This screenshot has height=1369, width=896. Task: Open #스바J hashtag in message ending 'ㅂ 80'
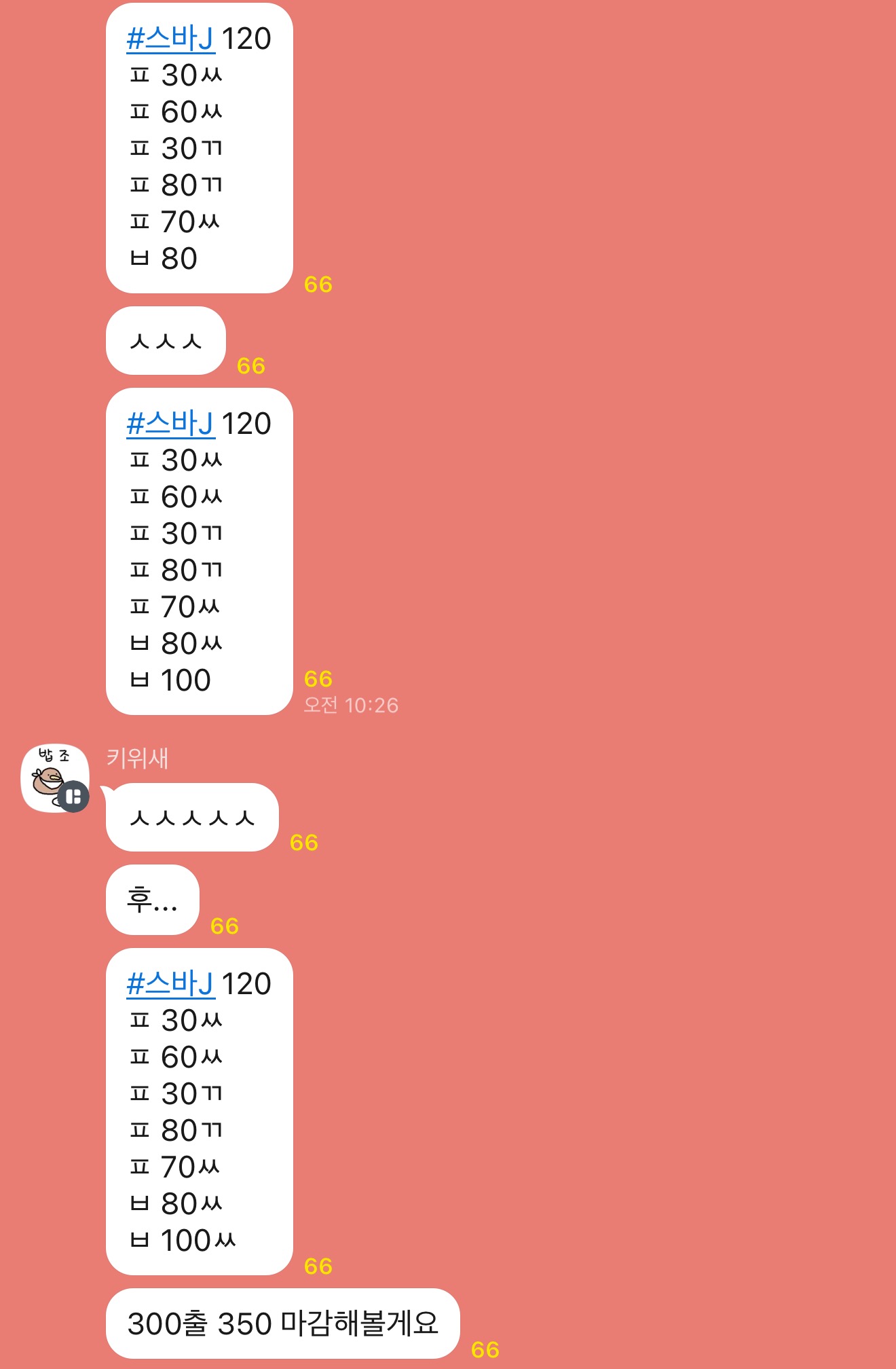170,39
